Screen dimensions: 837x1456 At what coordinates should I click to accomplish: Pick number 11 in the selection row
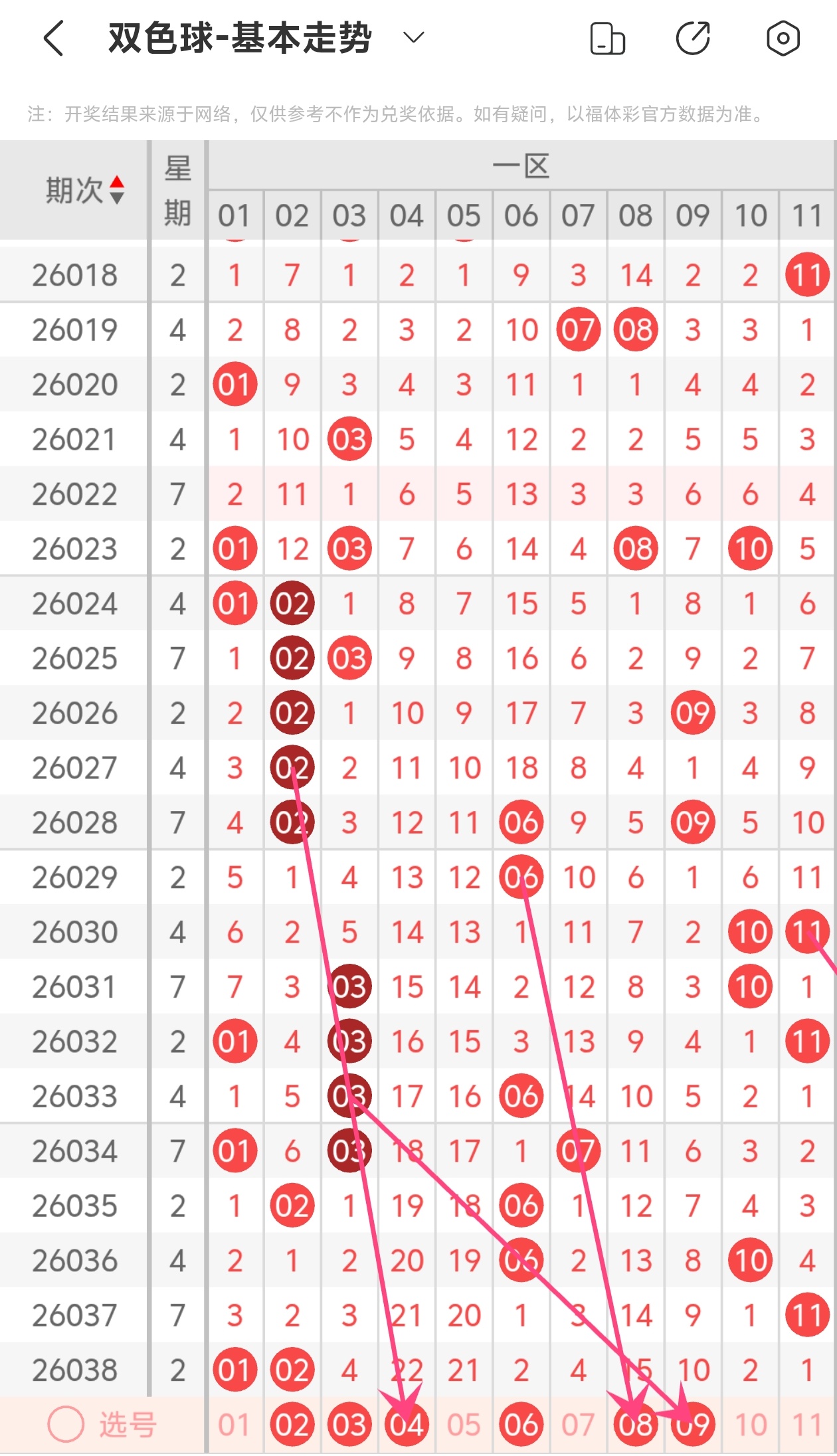click(807, 1424)
